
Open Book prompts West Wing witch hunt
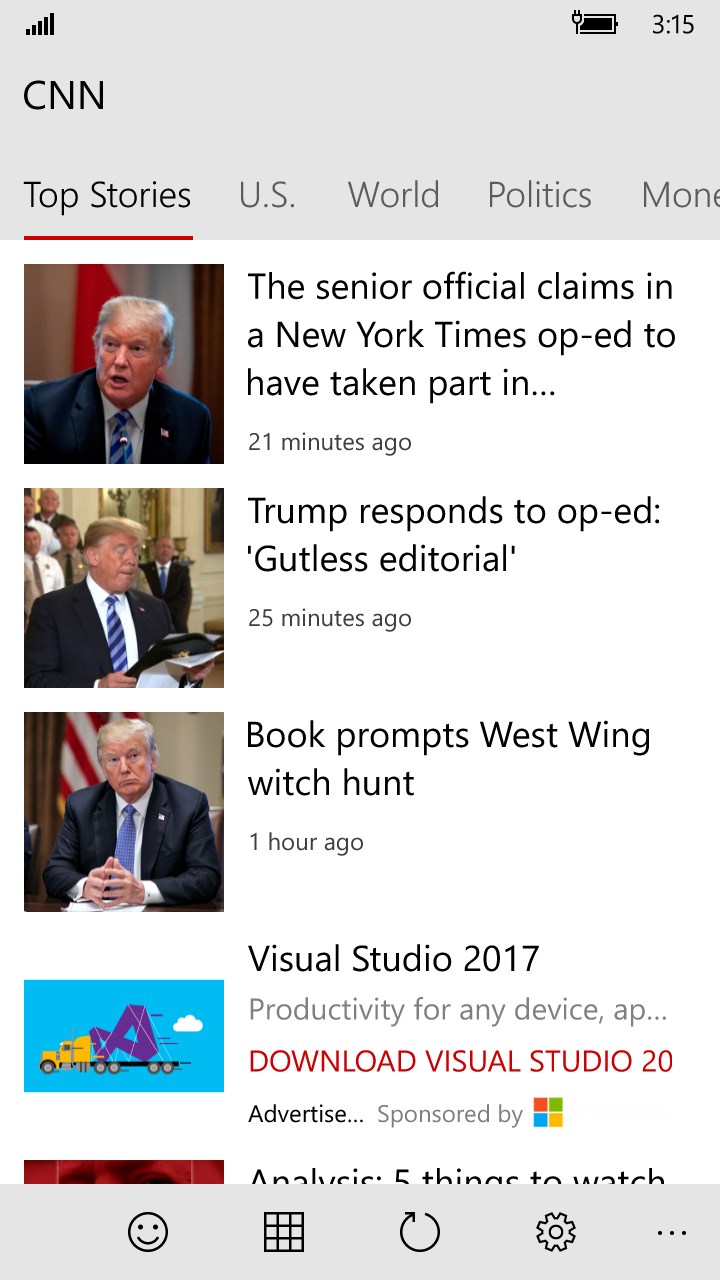[x=449, y=759]
